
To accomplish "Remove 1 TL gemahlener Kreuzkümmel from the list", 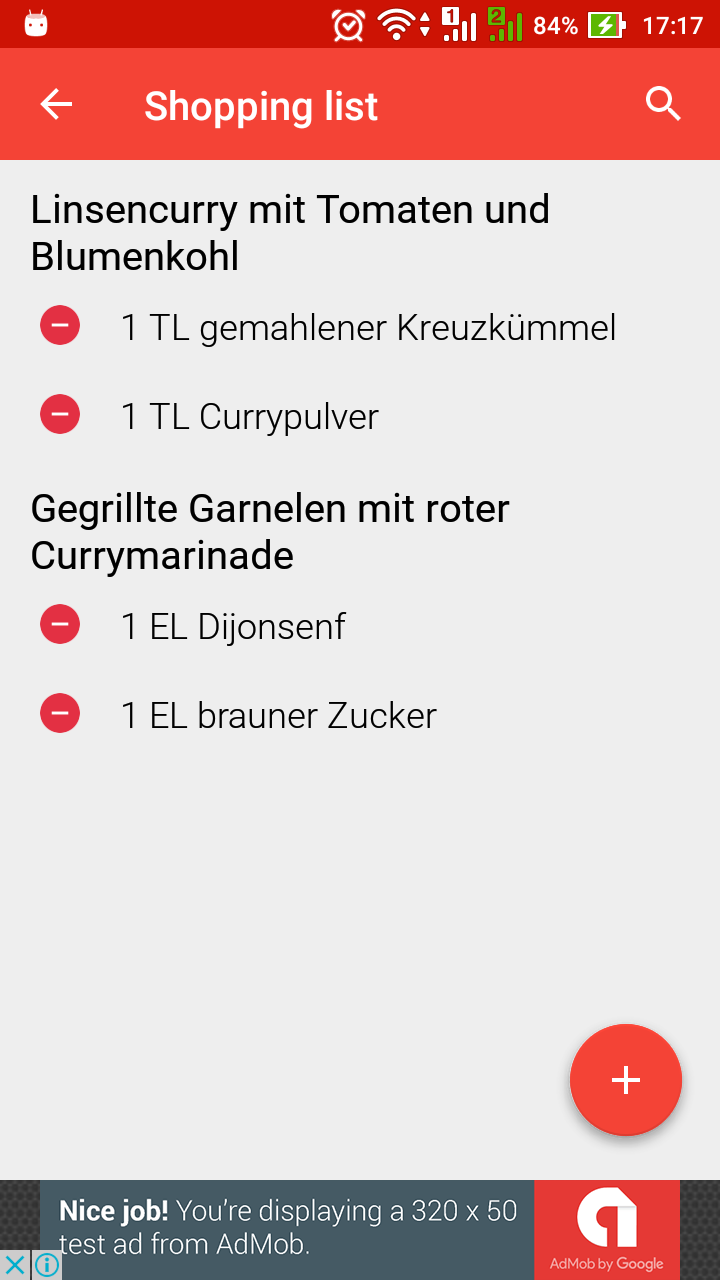I will click(60, 325).
